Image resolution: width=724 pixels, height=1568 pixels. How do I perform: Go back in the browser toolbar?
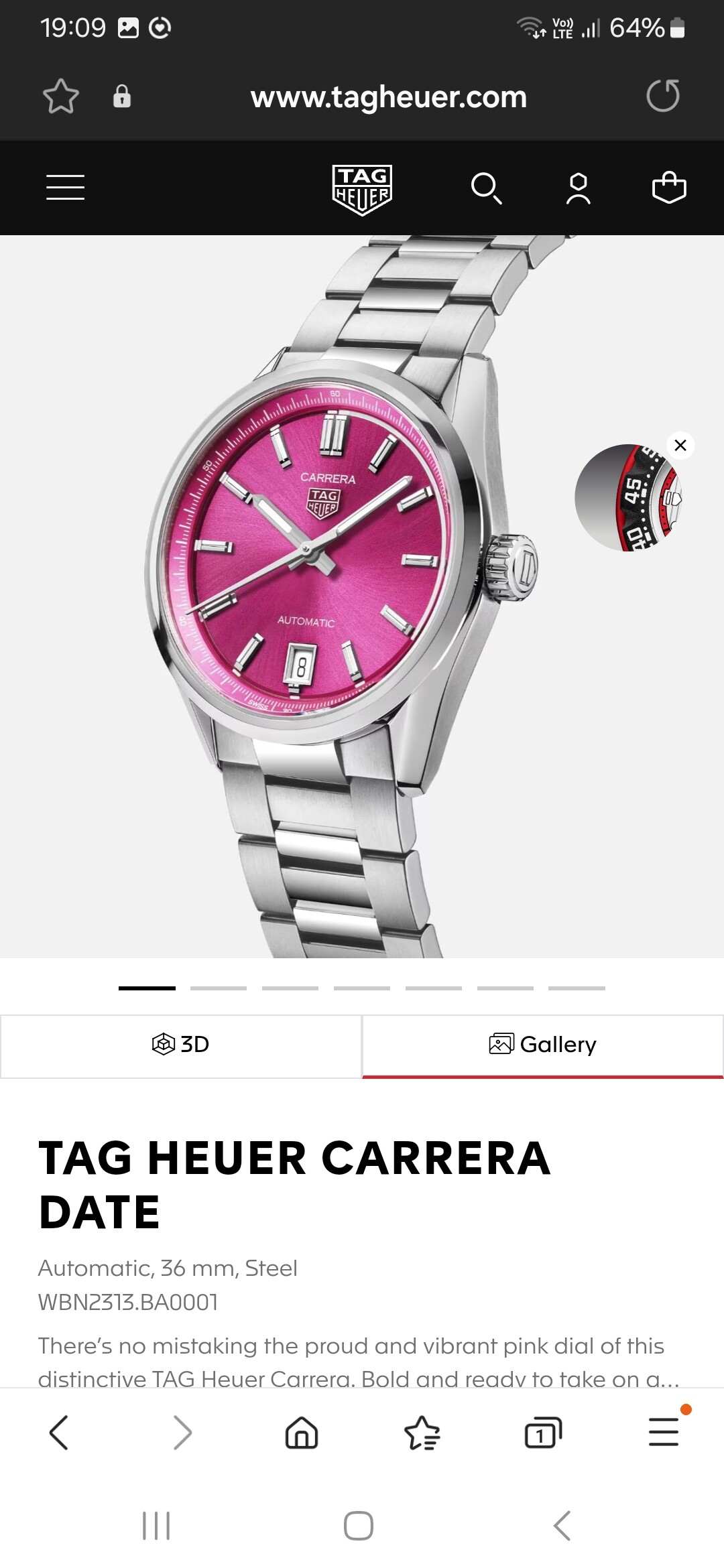(x=59, y=1433)
